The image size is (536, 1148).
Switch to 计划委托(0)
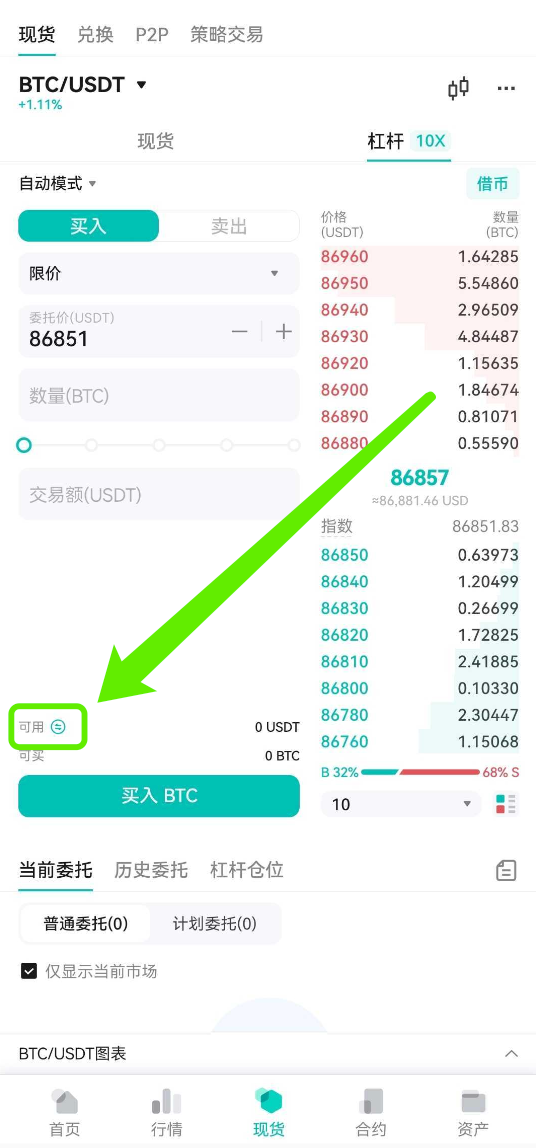(215, 924)
